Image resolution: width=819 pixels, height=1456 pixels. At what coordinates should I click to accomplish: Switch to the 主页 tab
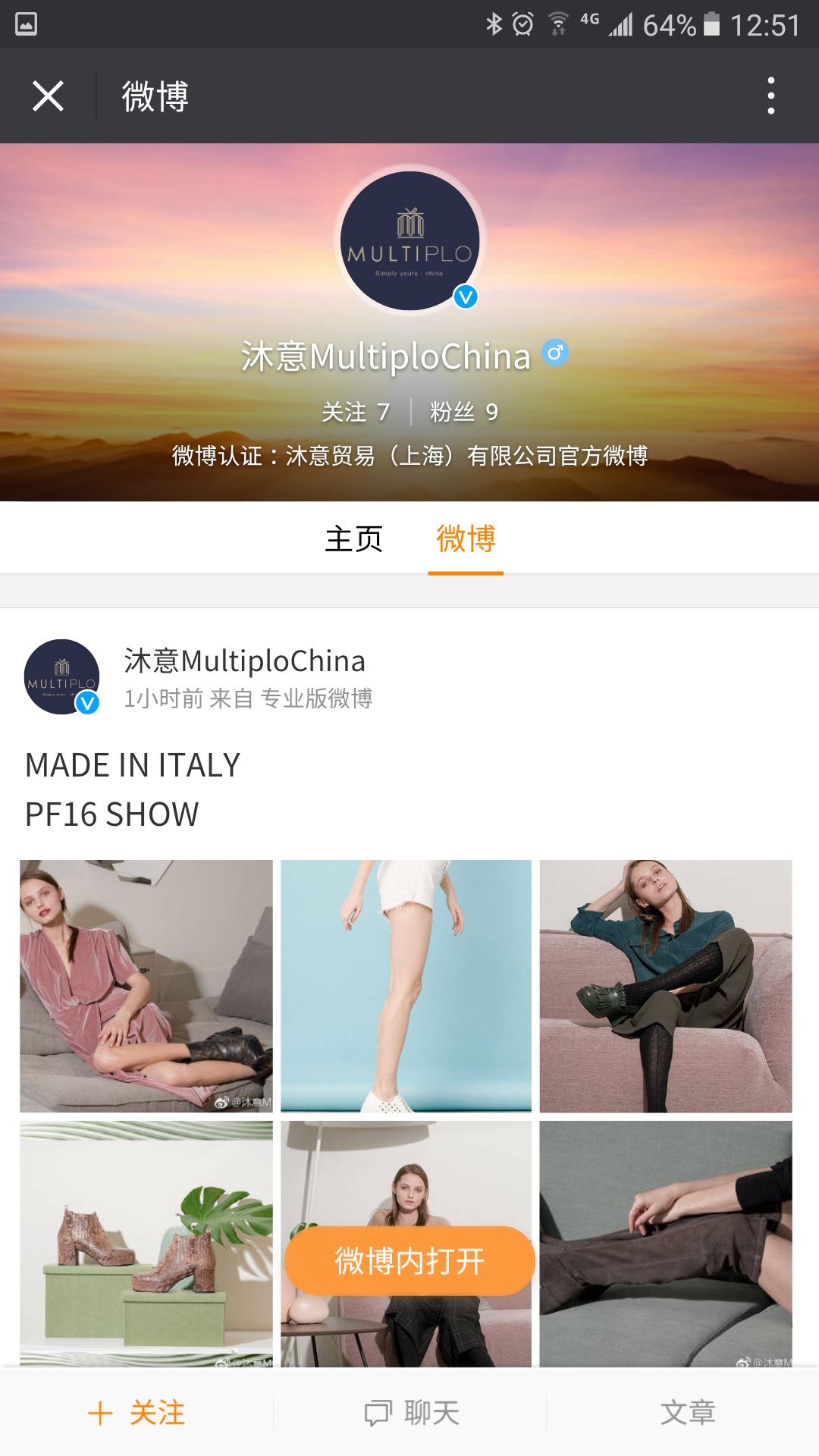click(x=353, y=539)
